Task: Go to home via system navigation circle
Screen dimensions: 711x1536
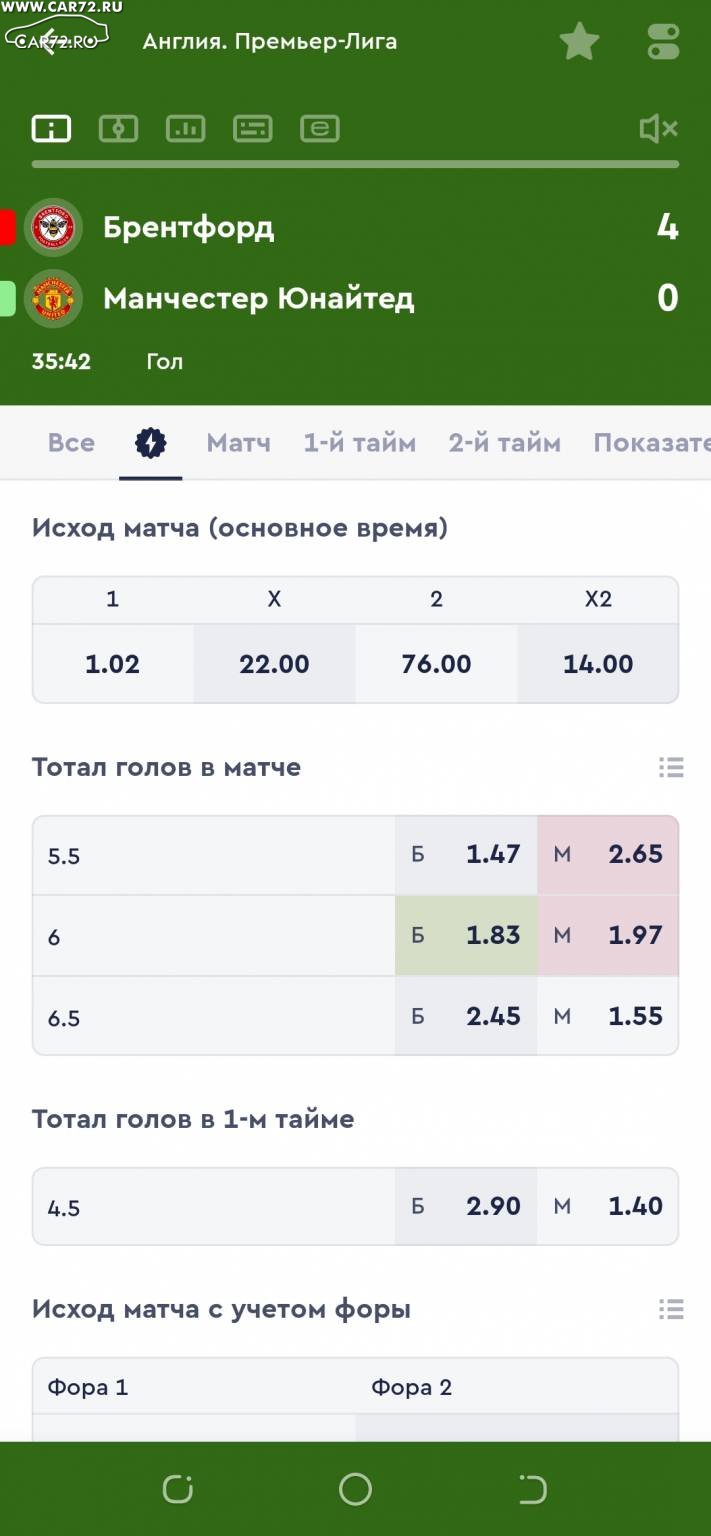Action: click(x=355, y=1489)
